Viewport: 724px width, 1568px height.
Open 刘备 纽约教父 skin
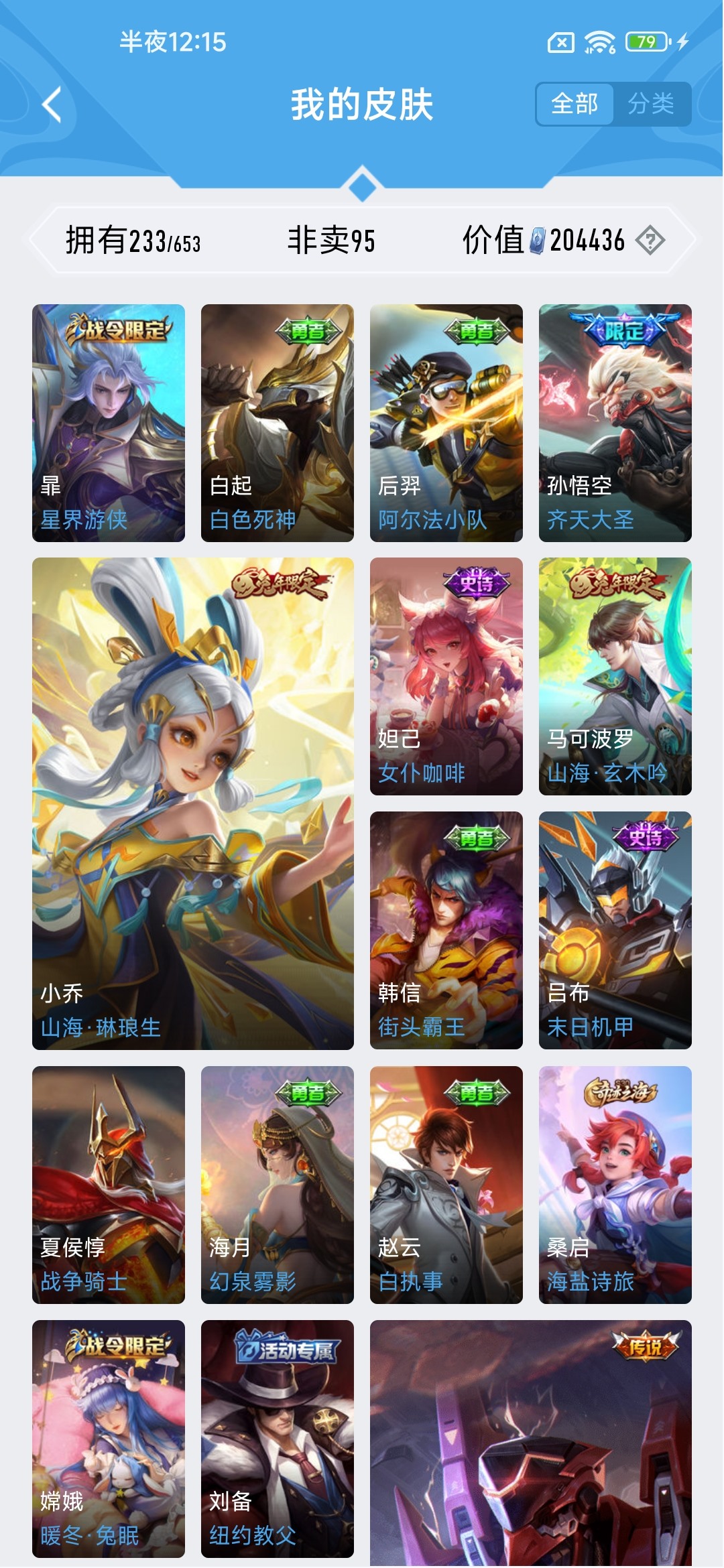pyautogui.click(x=278, y=1438)
